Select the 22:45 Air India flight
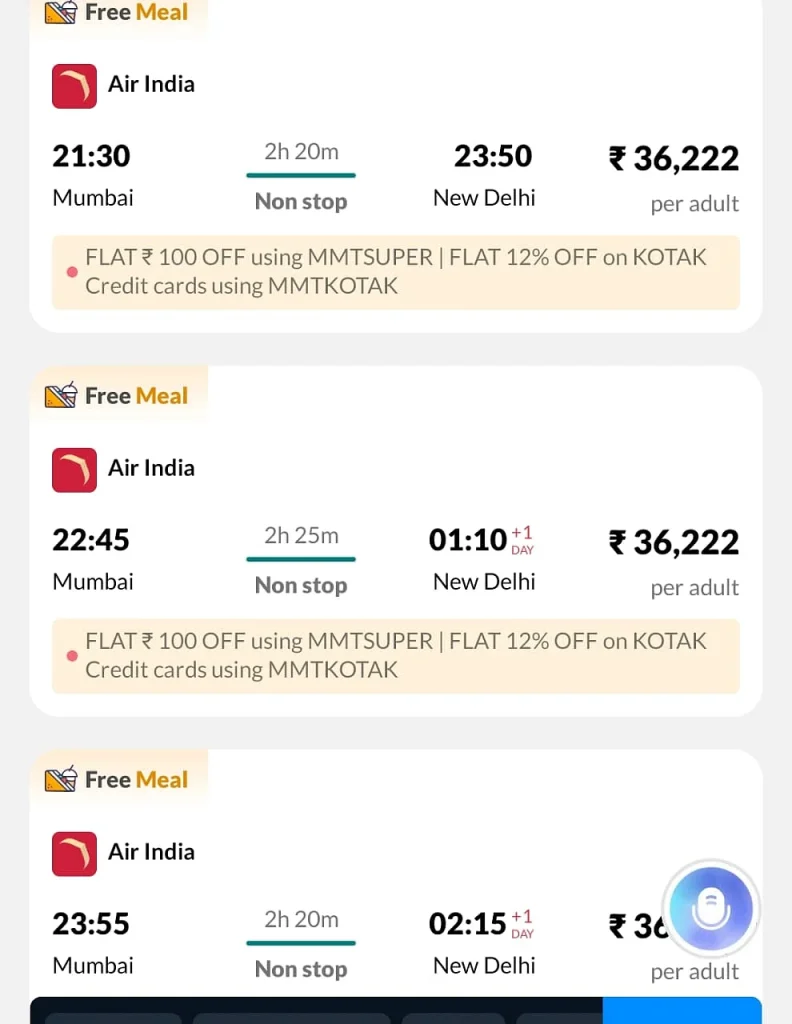792x1024 pixels. (395, 558)
